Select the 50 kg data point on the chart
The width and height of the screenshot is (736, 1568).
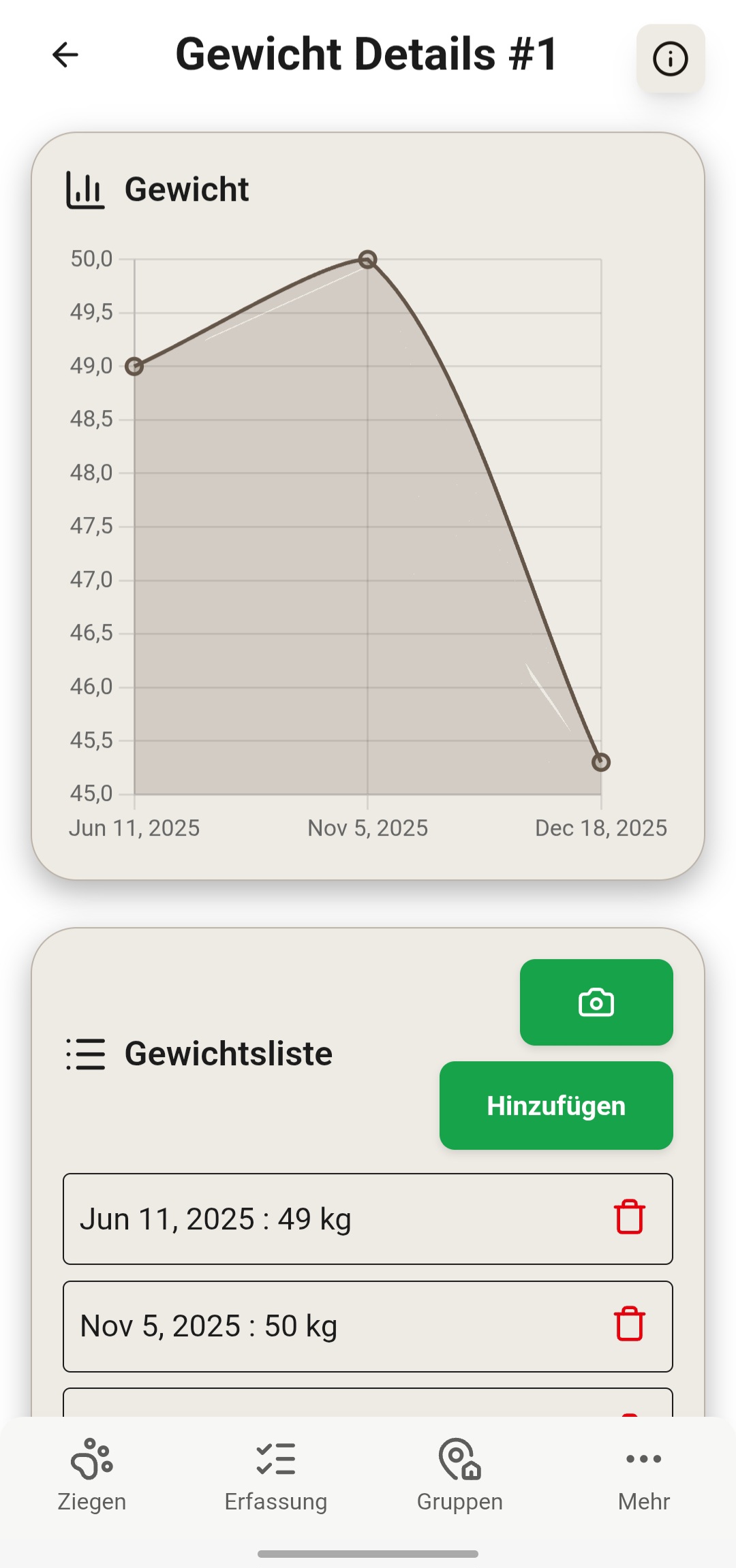tap(368, 260)
